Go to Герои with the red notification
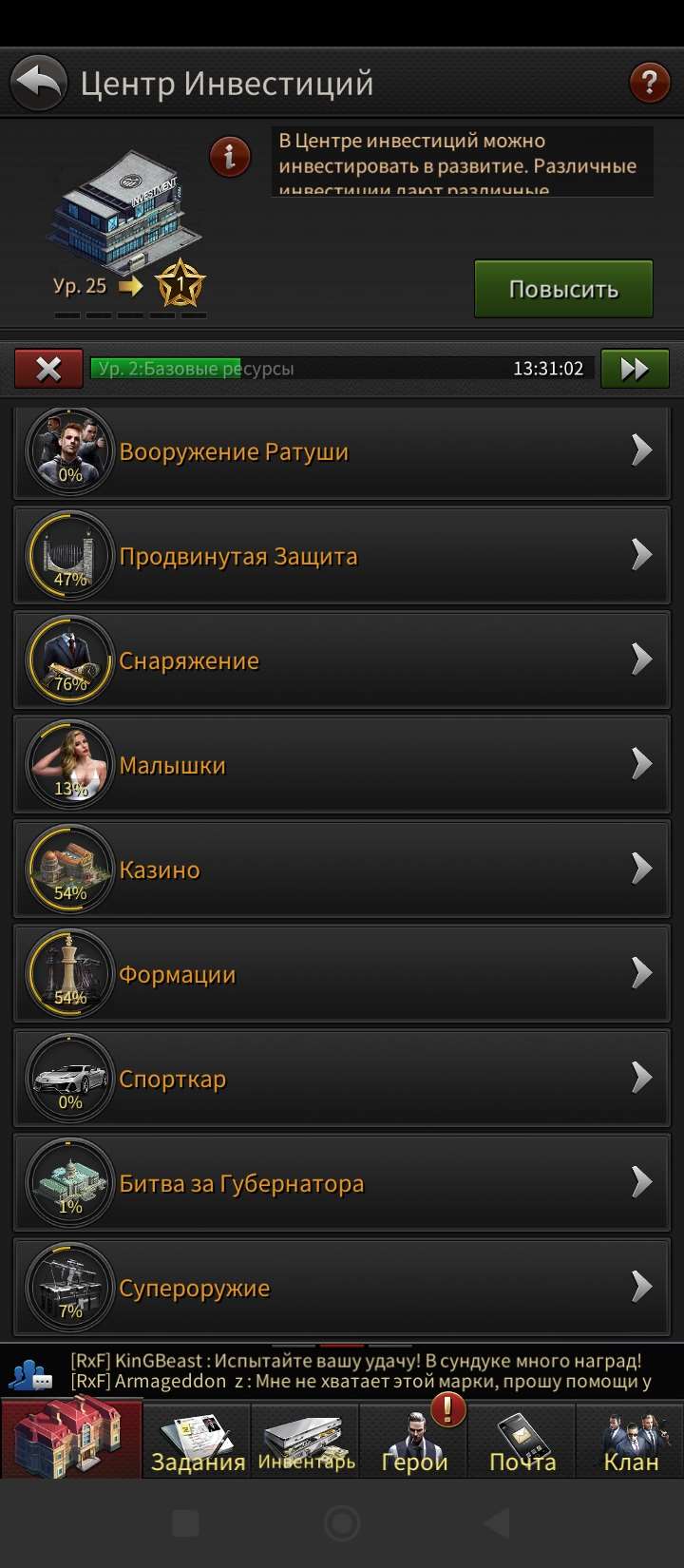 (412, 1440)
